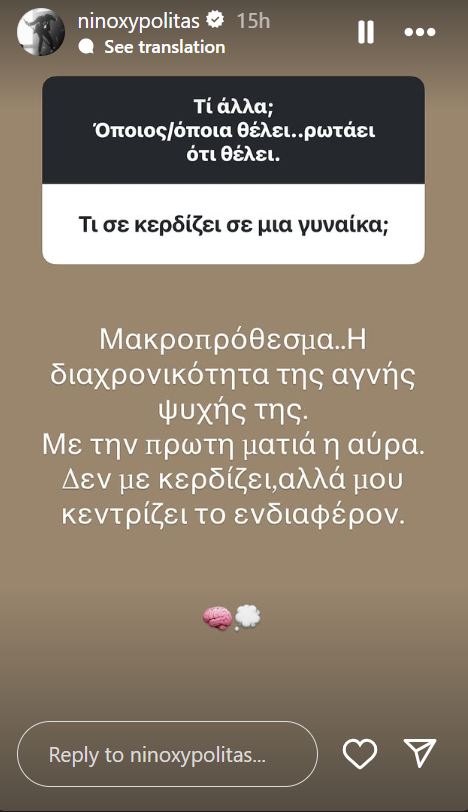Viewport: 468px width, 812px height.
Task: Like this story with the heart
Action: 360,753
